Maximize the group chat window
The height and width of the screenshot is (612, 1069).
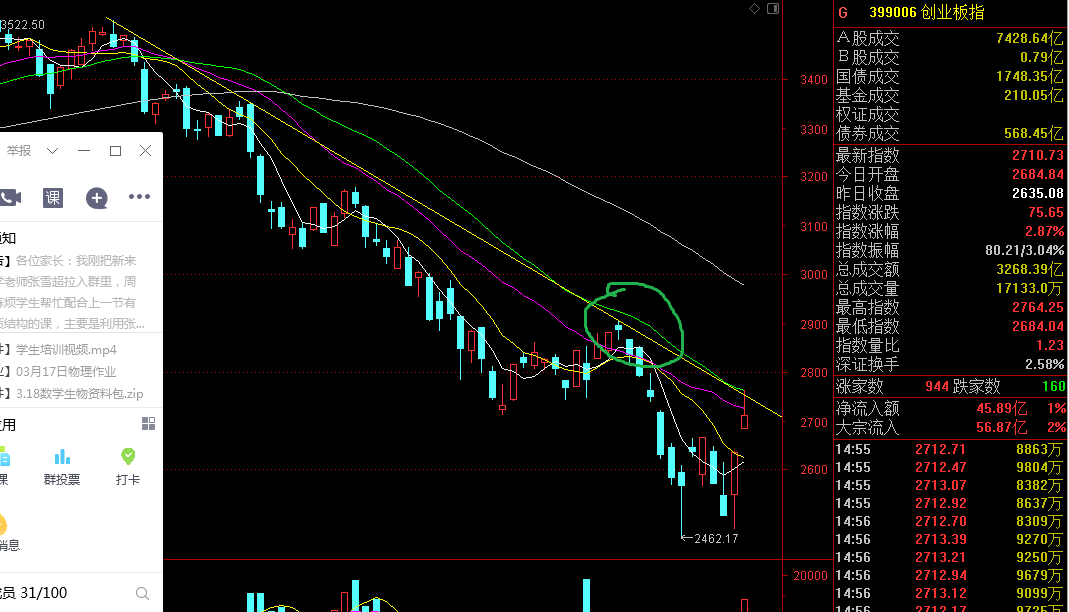click(x=115, y=151)
